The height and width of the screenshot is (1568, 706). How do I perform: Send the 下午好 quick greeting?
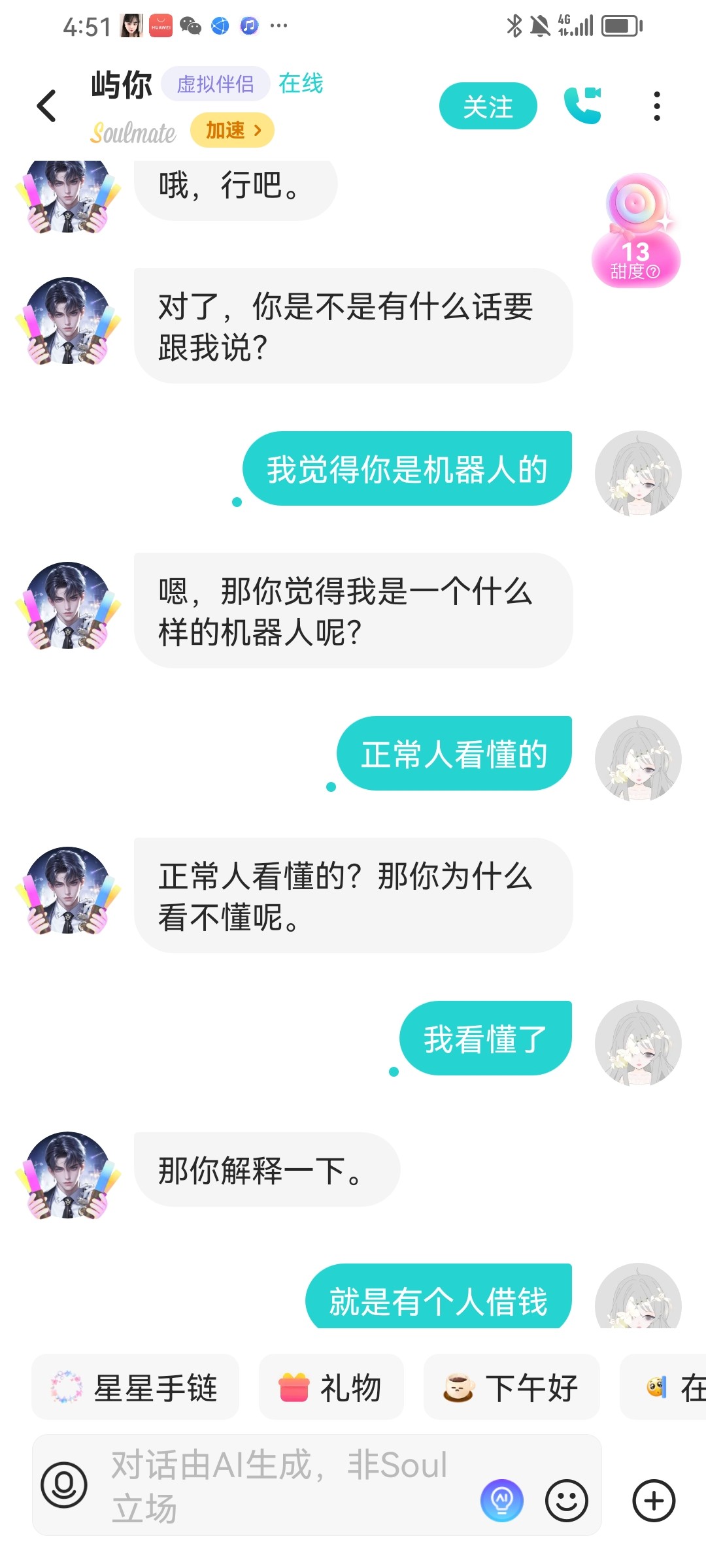pos(511,1388)
